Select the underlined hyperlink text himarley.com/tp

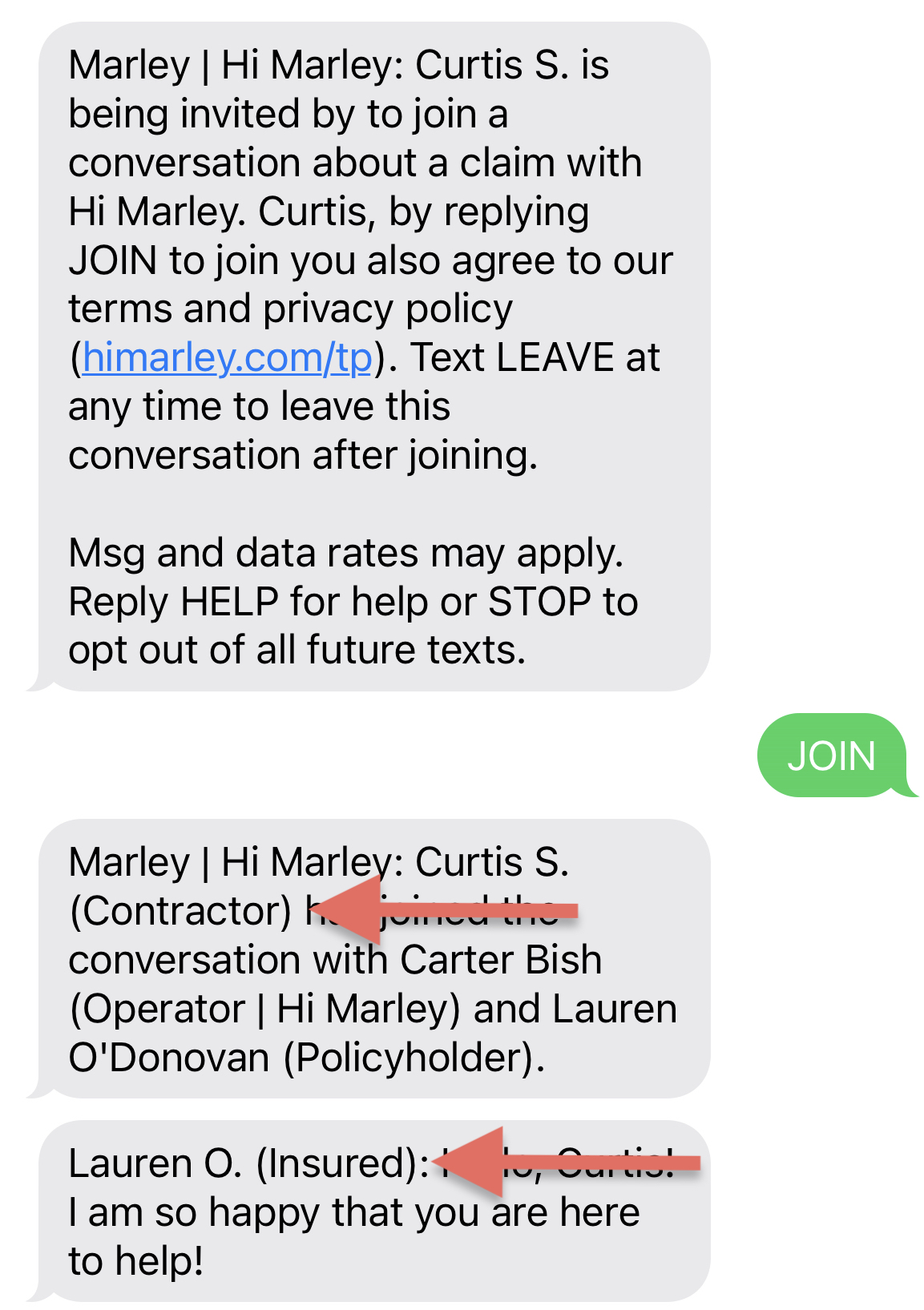point(228,357)
